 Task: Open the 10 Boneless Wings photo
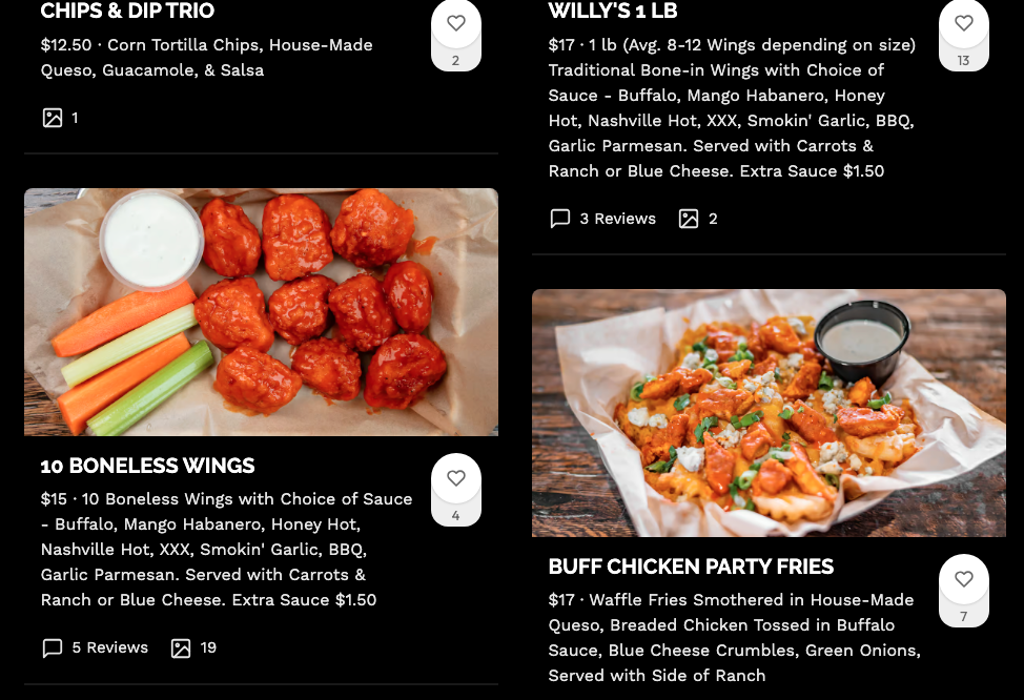coord(261,312)
